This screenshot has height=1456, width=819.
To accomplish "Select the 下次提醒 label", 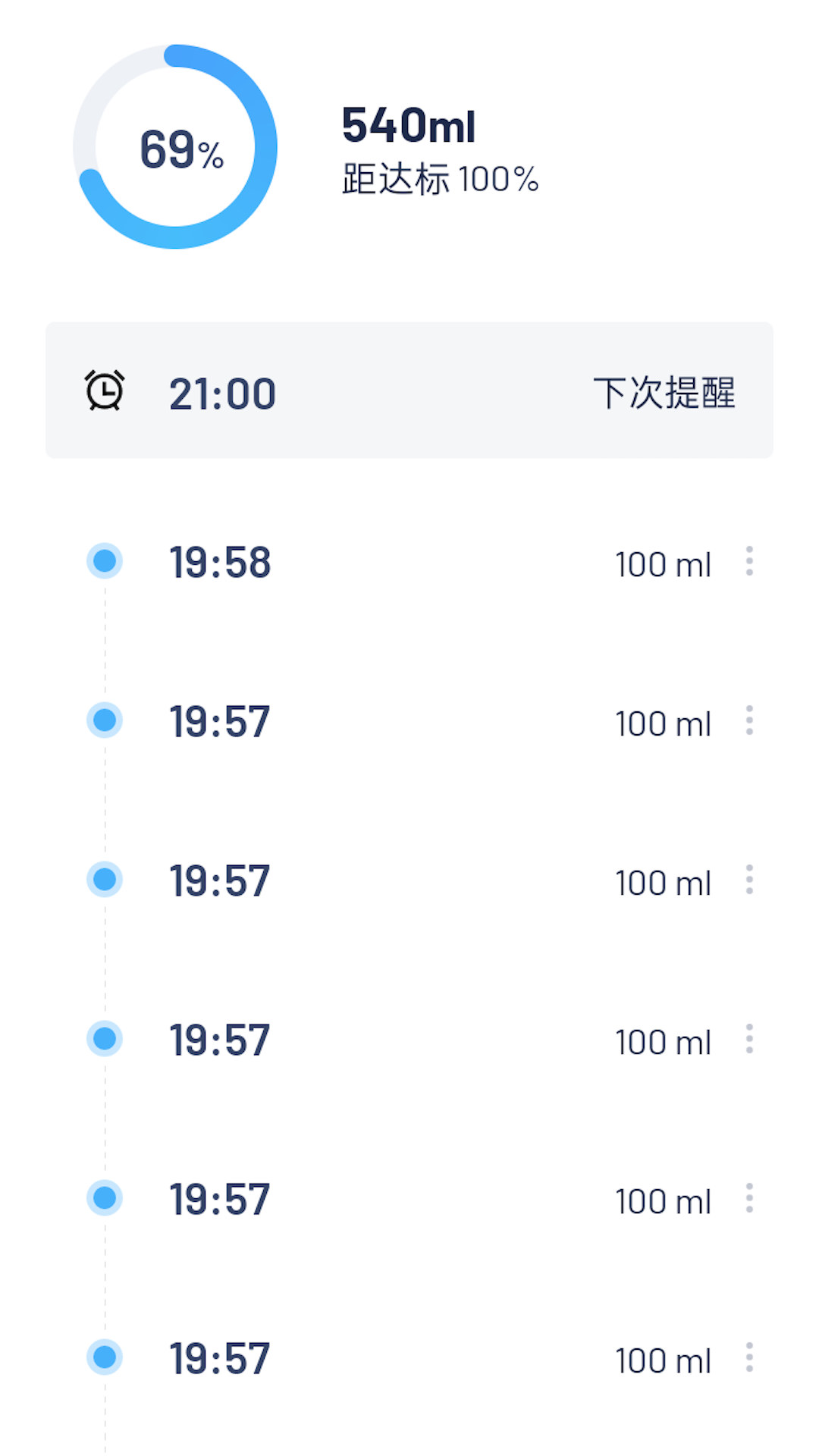I will point(667,393).
